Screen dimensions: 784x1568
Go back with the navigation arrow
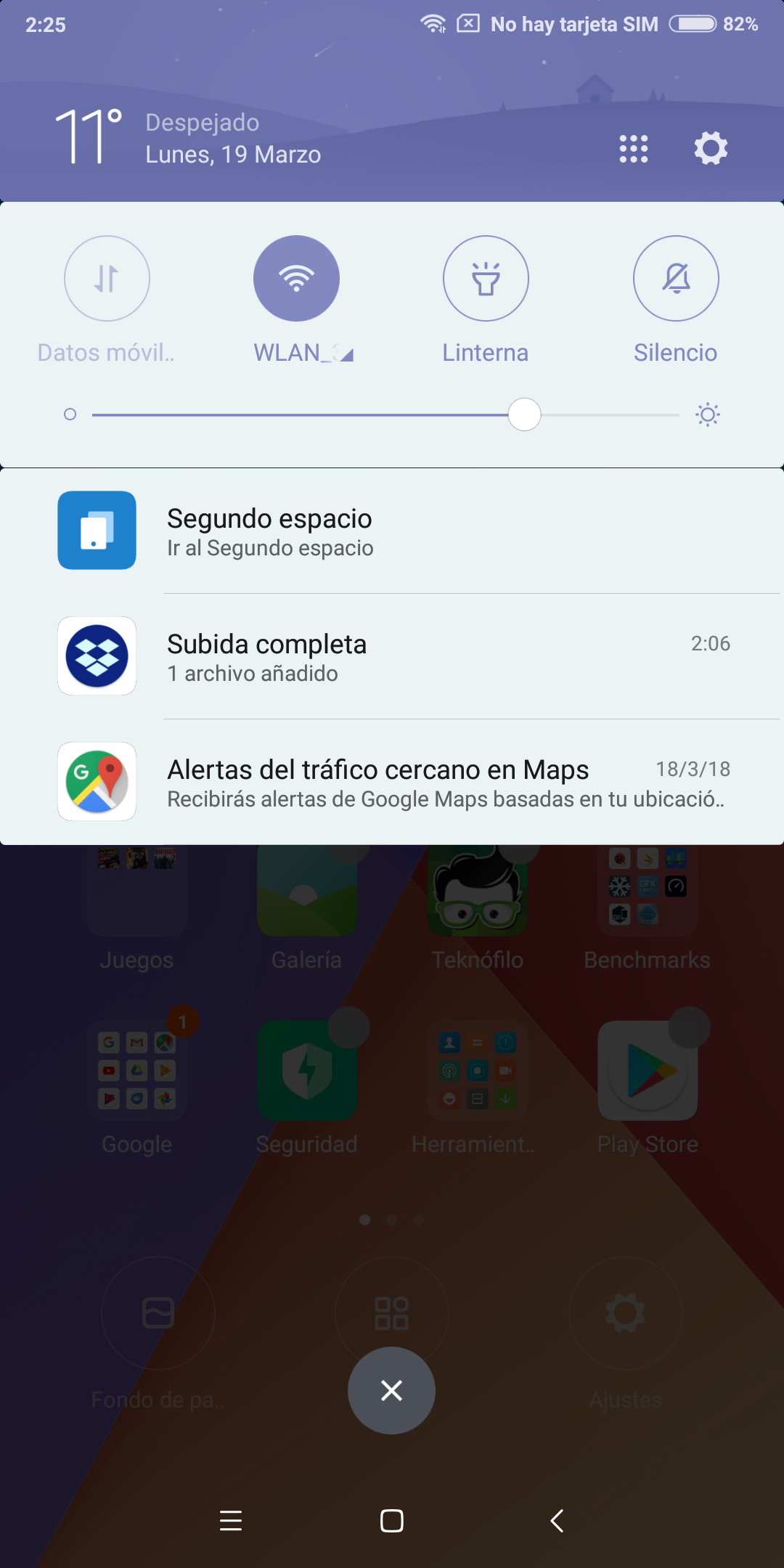tap(557, 1520)
